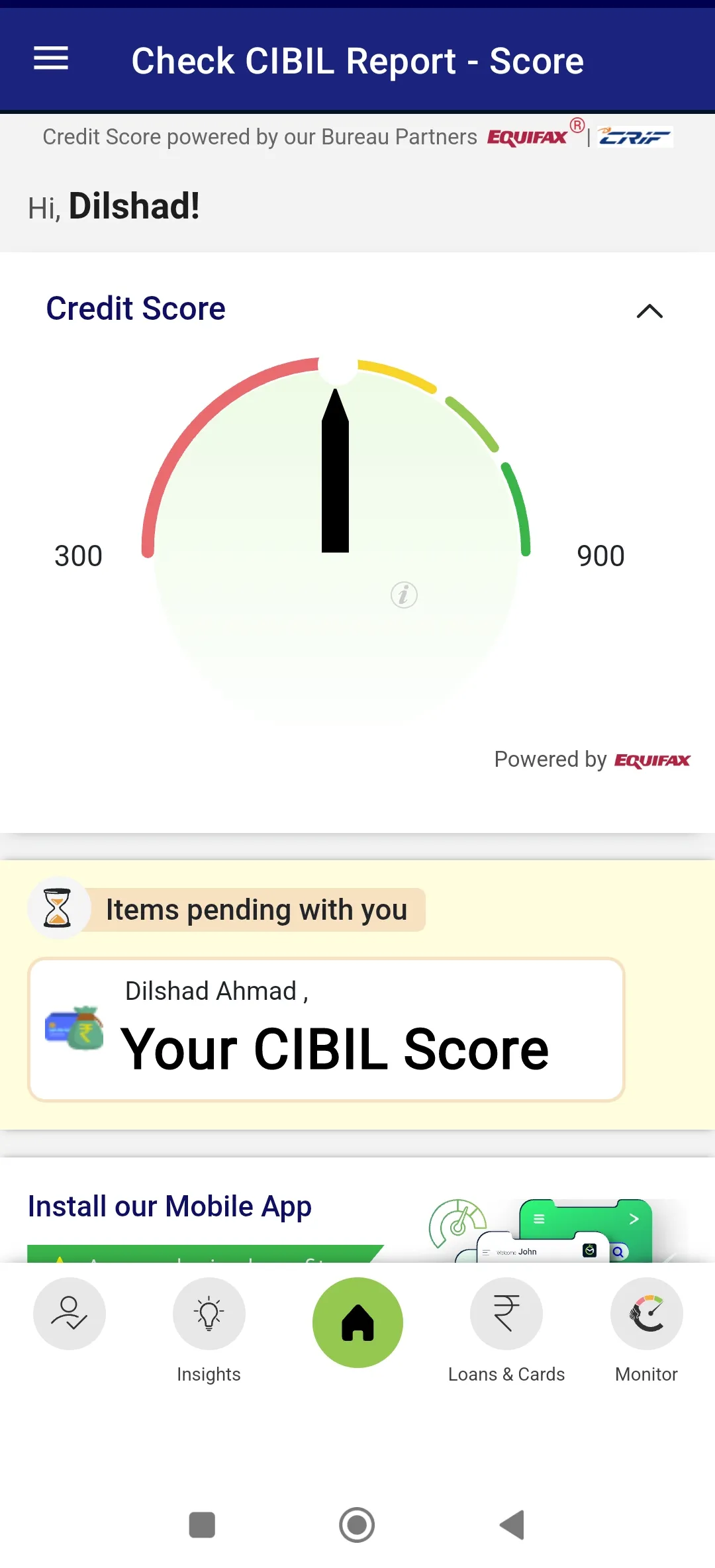Open the arrow on the mobile app preview card
Screen dimensions: 715x1568
[x=632, y=1218]
